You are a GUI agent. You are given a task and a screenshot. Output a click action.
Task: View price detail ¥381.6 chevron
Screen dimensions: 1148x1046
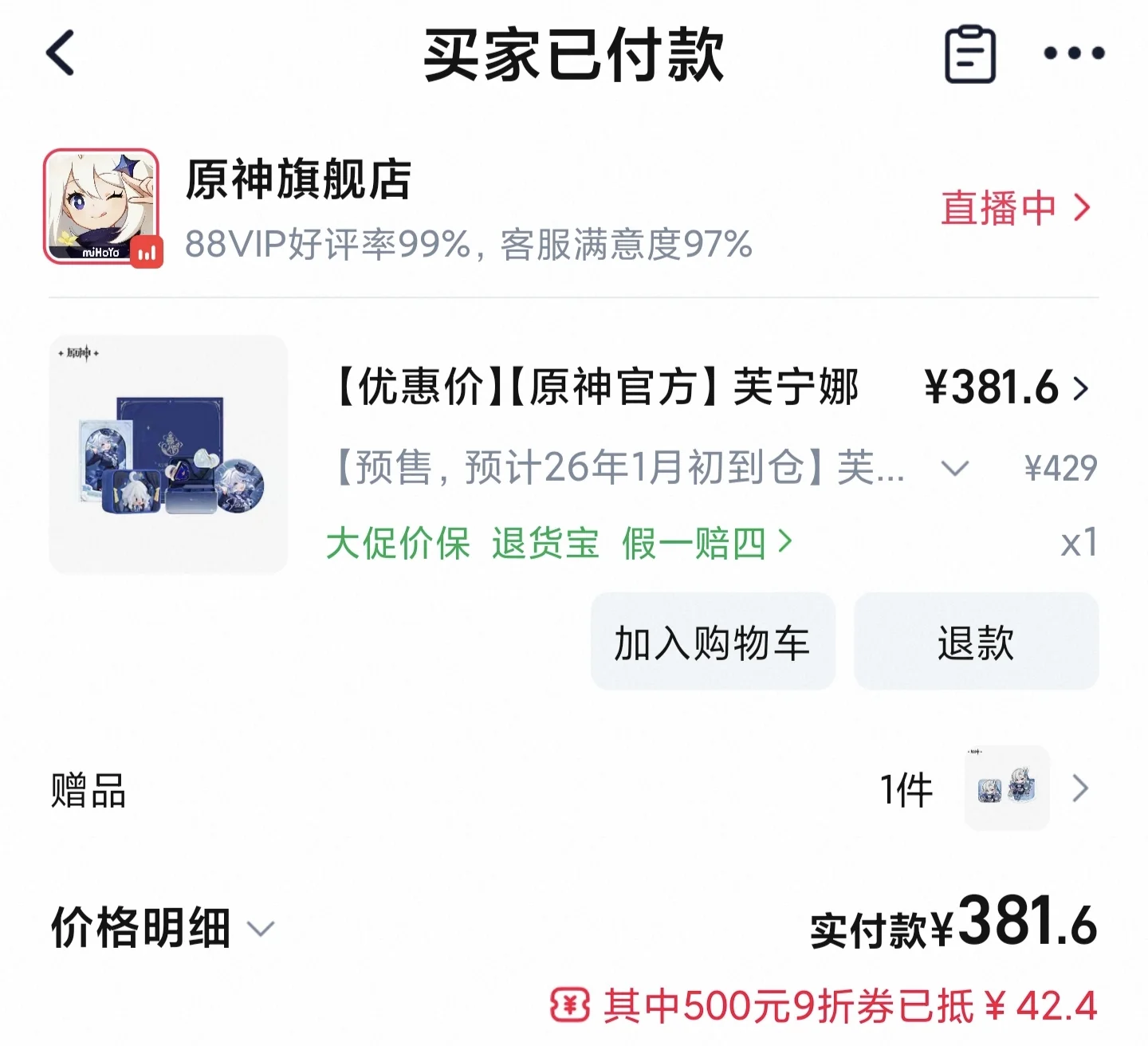point(1081,388)
